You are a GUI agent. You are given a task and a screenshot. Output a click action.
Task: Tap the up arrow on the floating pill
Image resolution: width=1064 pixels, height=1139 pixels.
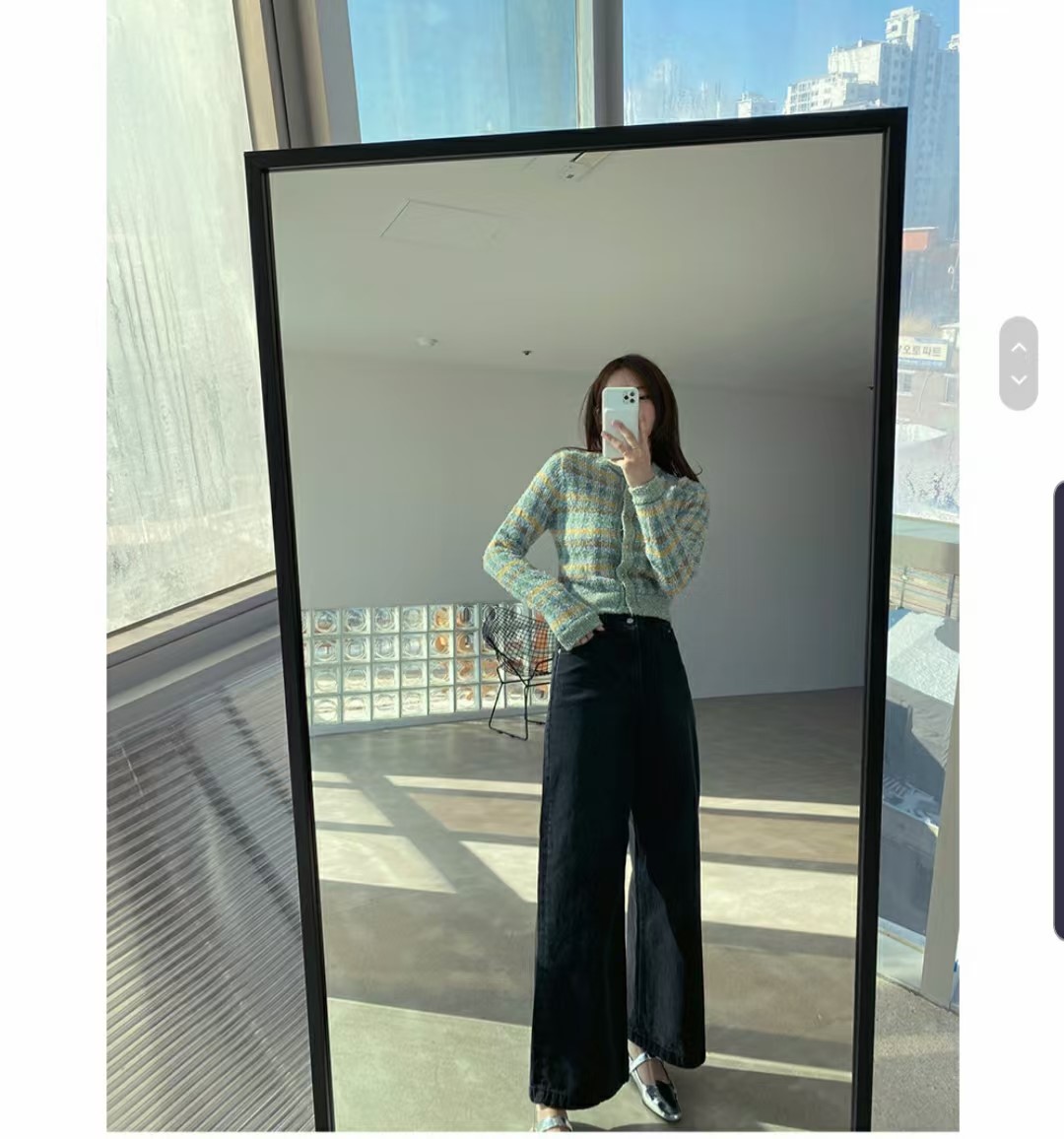[1019, 347]
